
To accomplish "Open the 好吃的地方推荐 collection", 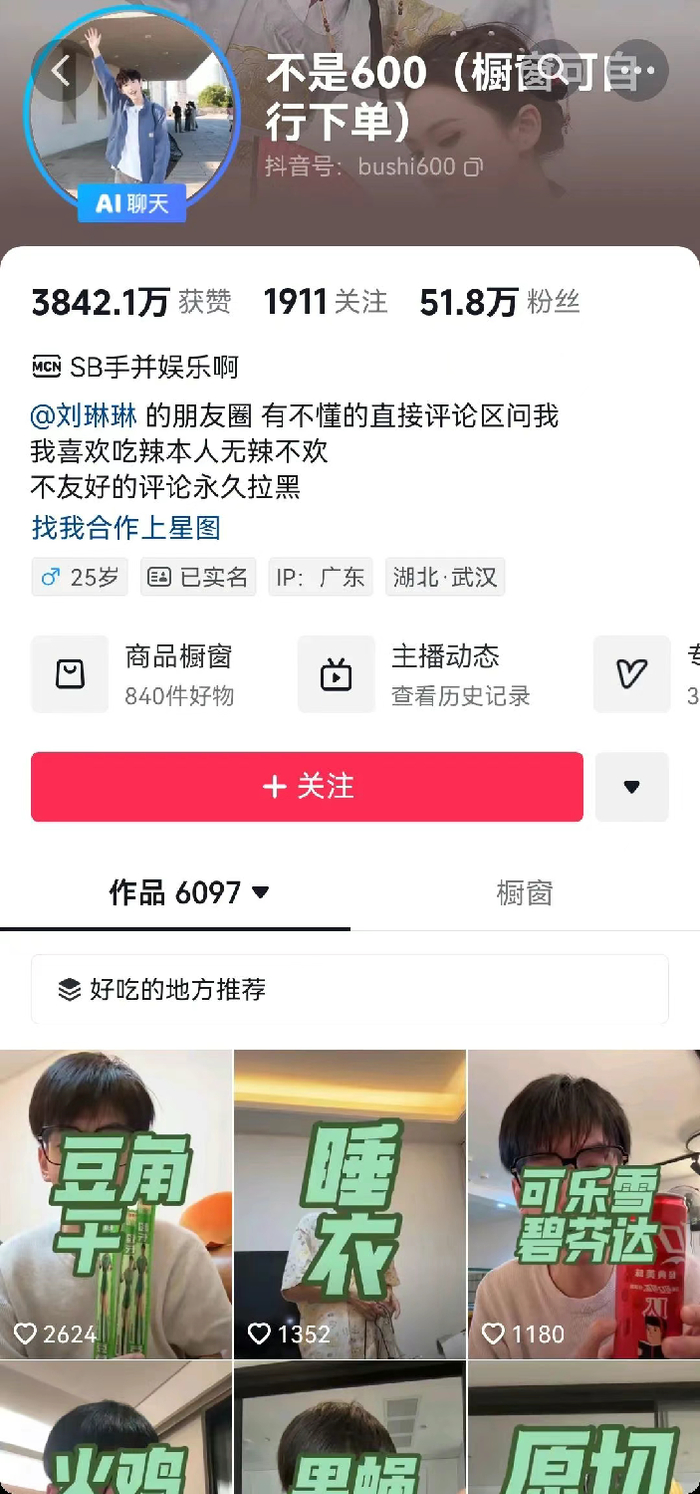I will pos(350,989).
